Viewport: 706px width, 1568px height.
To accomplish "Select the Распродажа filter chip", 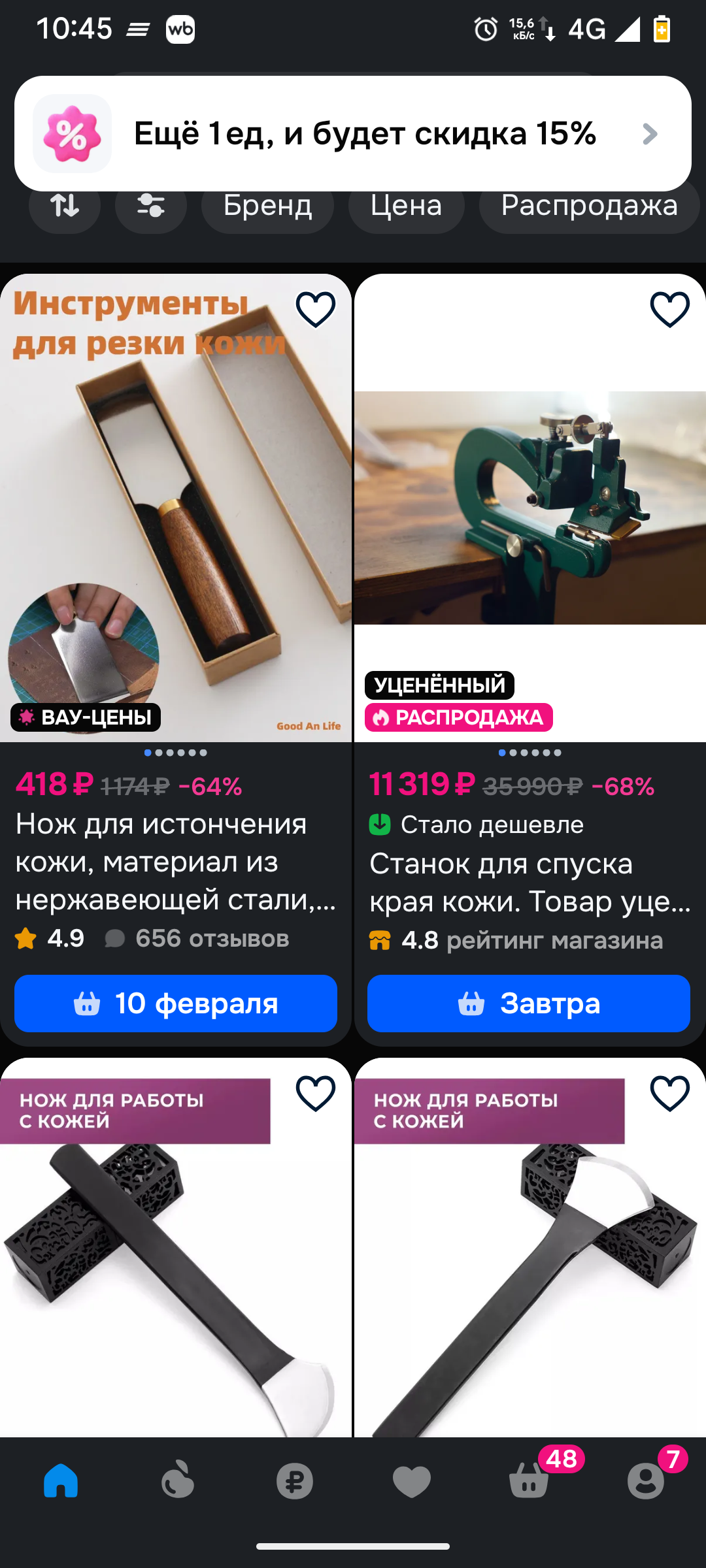I will click(x=589, y=206).
